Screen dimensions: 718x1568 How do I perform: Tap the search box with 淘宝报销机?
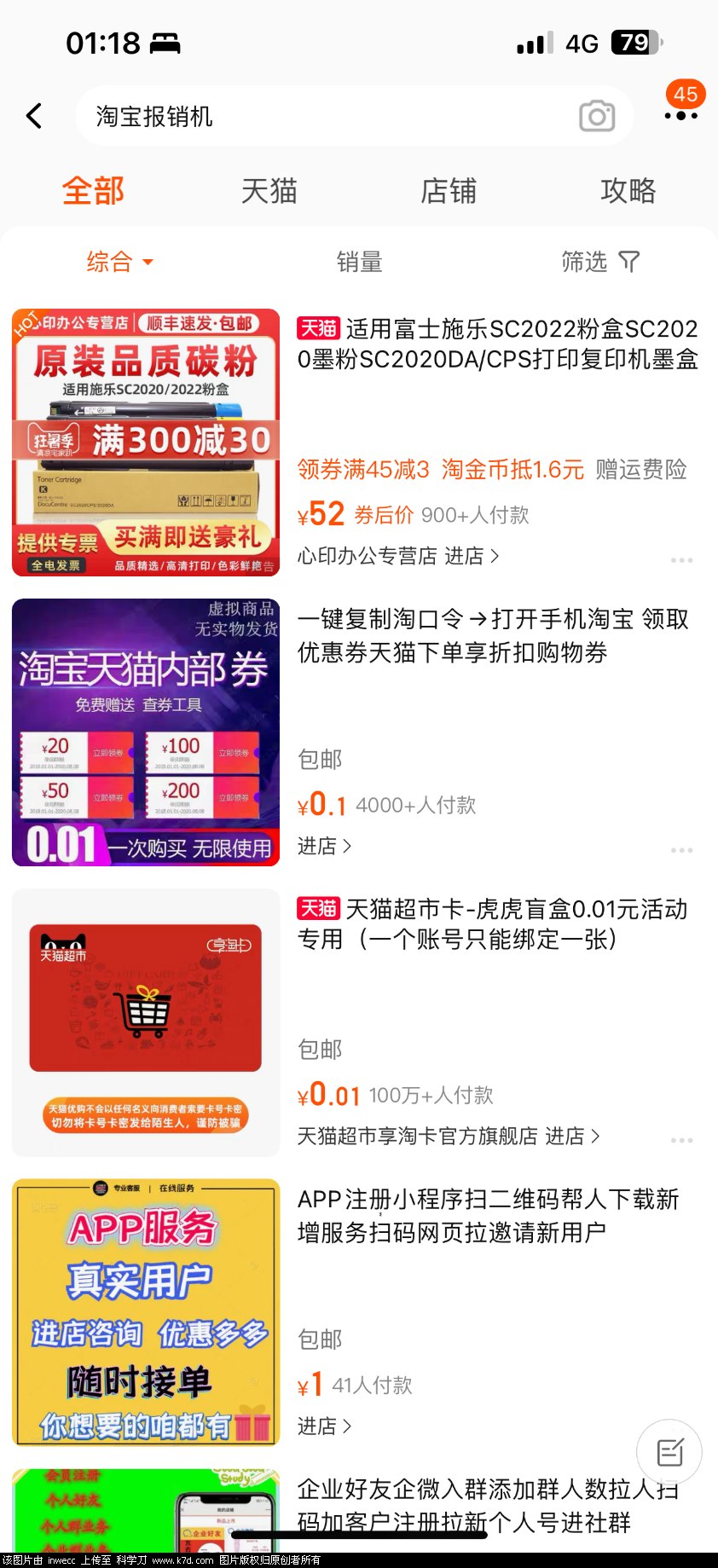pos(324,117)
